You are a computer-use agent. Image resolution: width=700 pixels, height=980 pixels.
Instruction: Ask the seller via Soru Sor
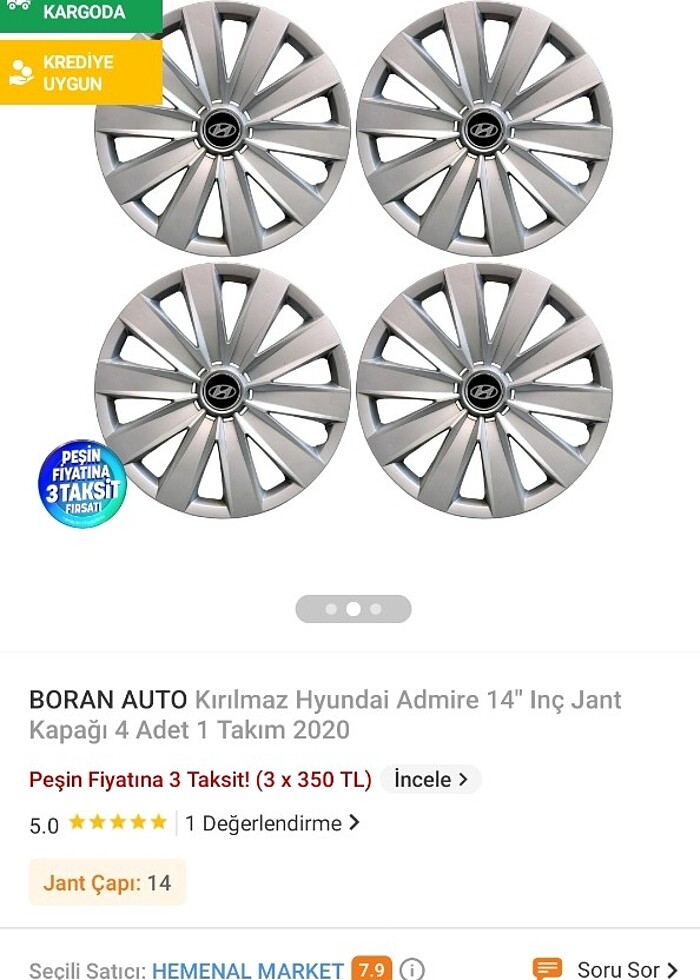coord(606,969)
